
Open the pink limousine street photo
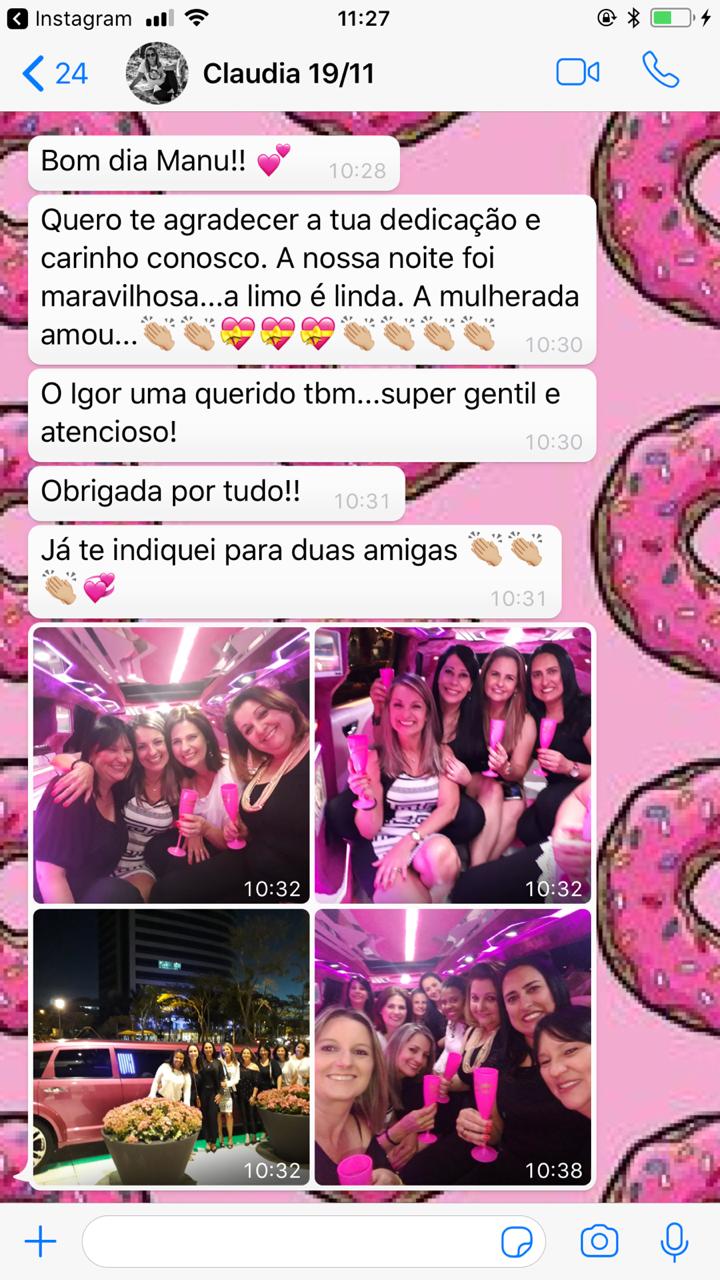tap(172, 1047)
